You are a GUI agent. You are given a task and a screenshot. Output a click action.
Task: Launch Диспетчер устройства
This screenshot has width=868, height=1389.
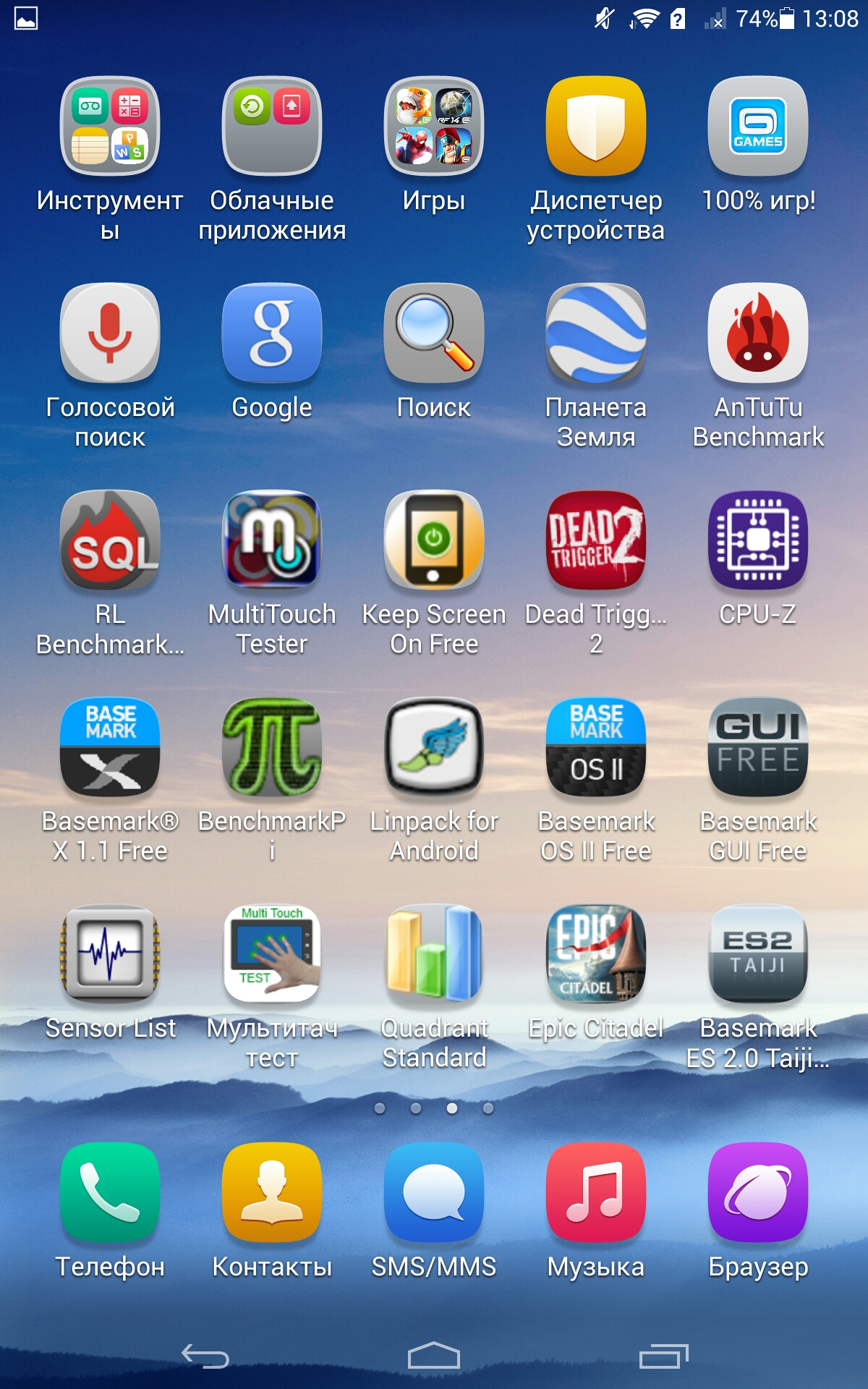tap(596, 127)
